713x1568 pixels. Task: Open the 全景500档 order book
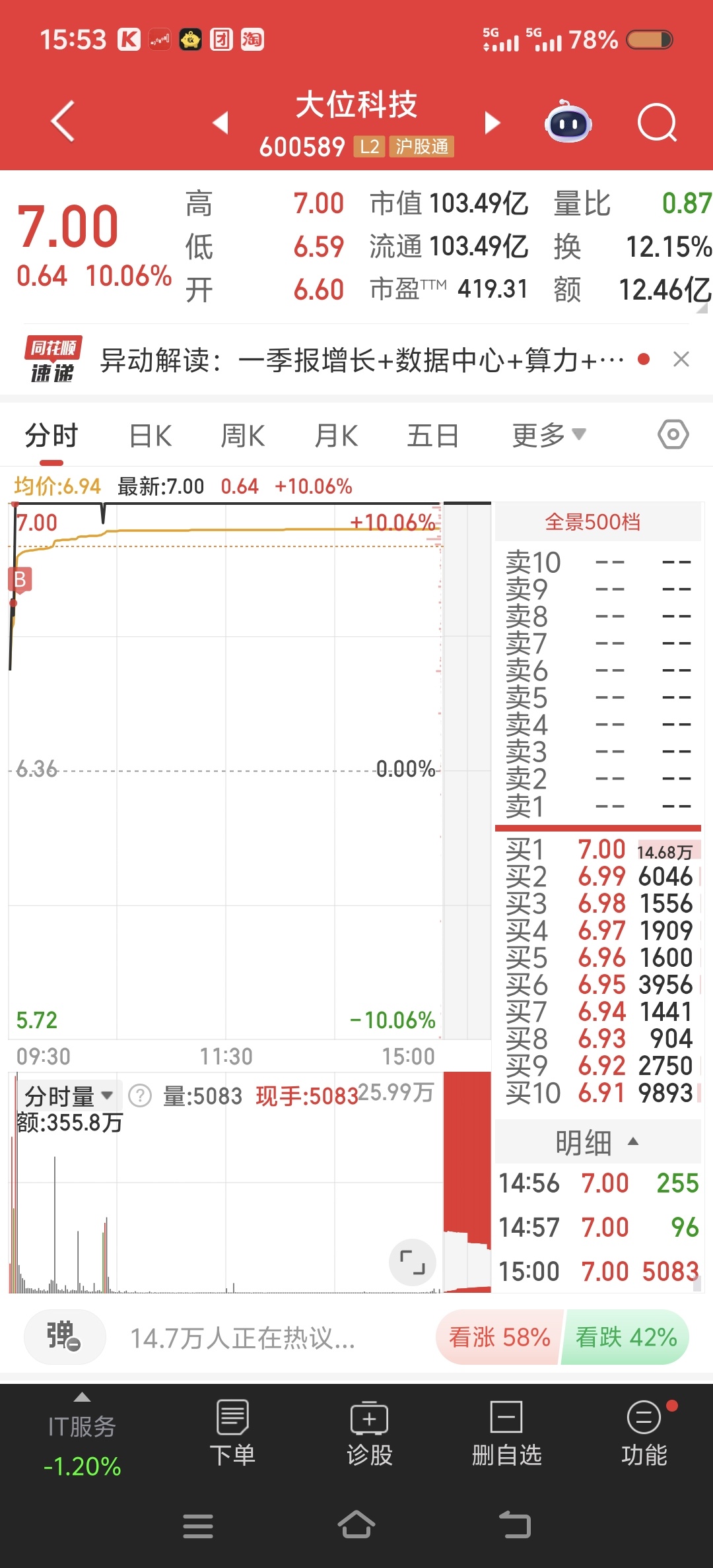click(593, 522)
